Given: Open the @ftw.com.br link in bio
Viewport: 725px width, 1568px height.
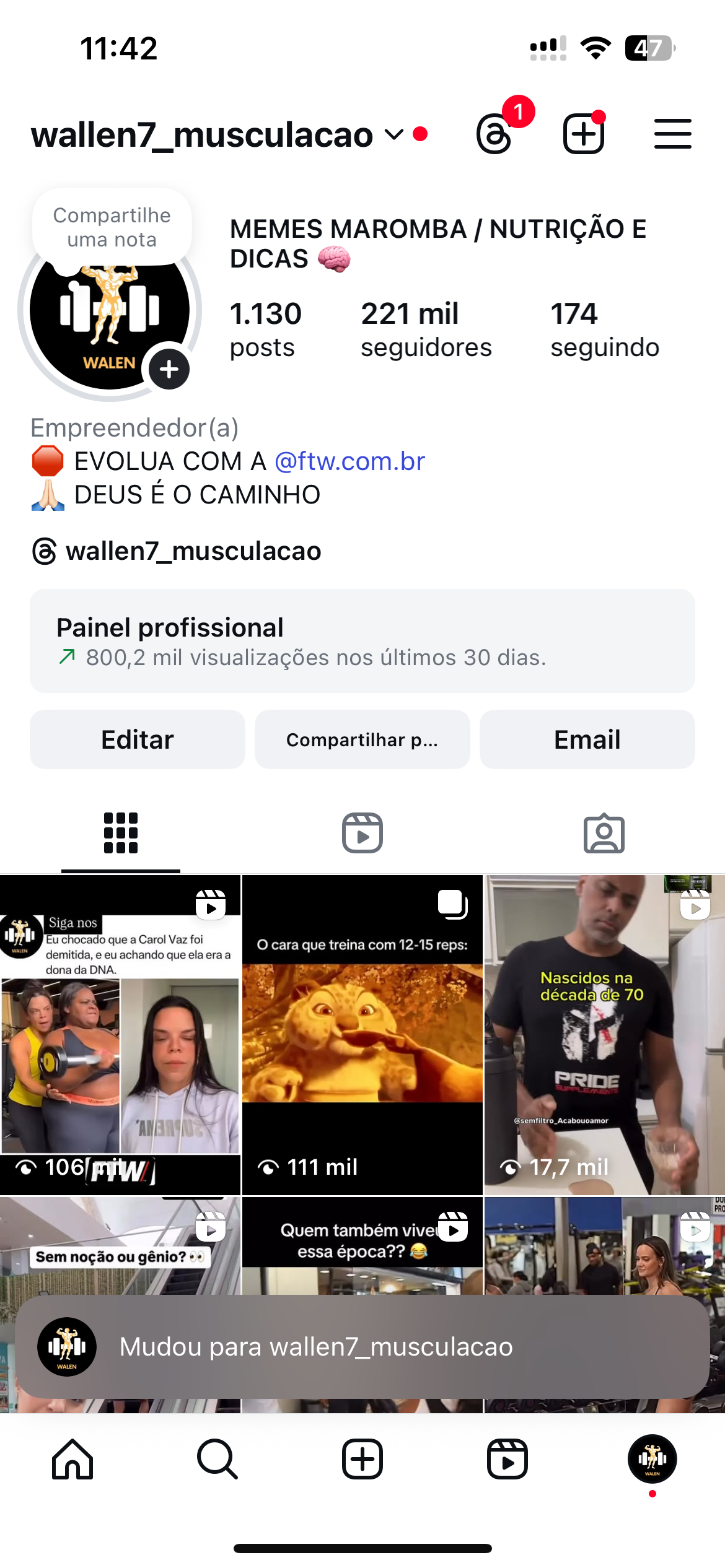Looking at the screenshot, I should click(x=349, y=461).
